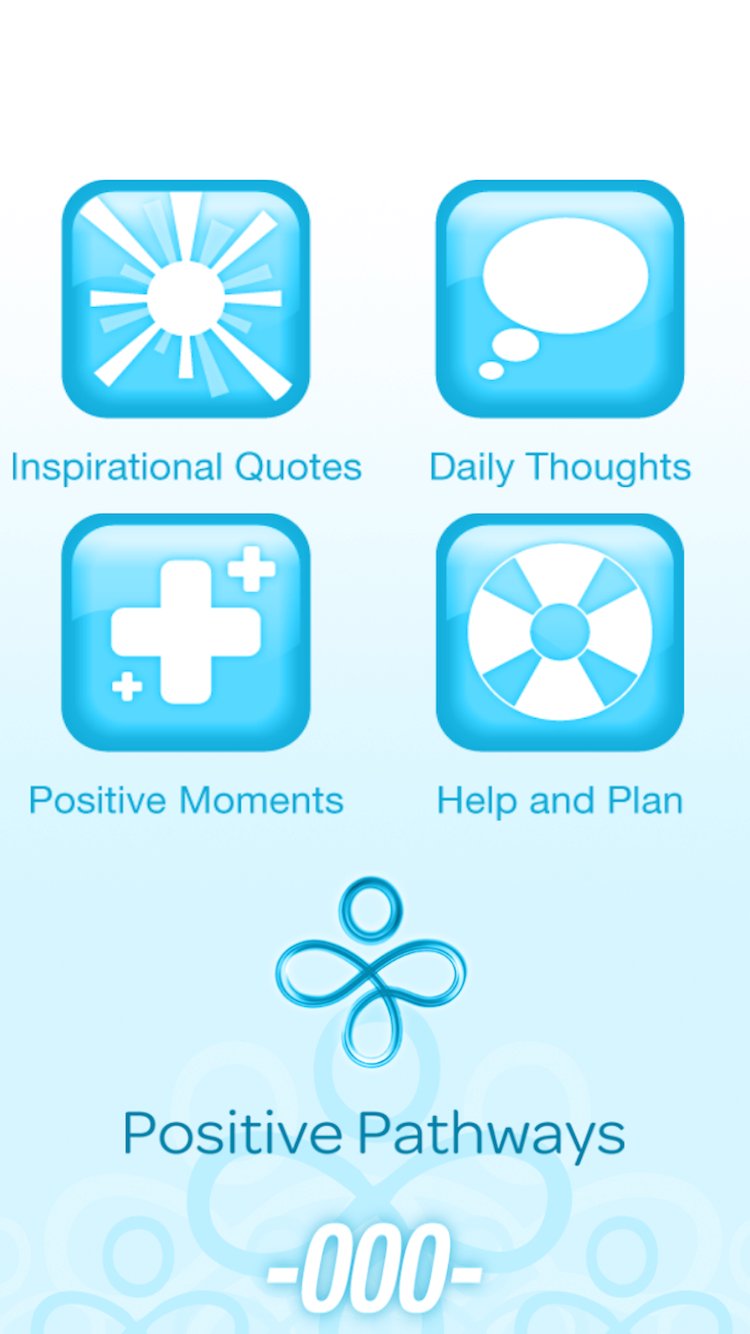Open Inspirational Quotes via its text label
Viewport: 750px width, 1334px height.
click(x=186, y=466)
